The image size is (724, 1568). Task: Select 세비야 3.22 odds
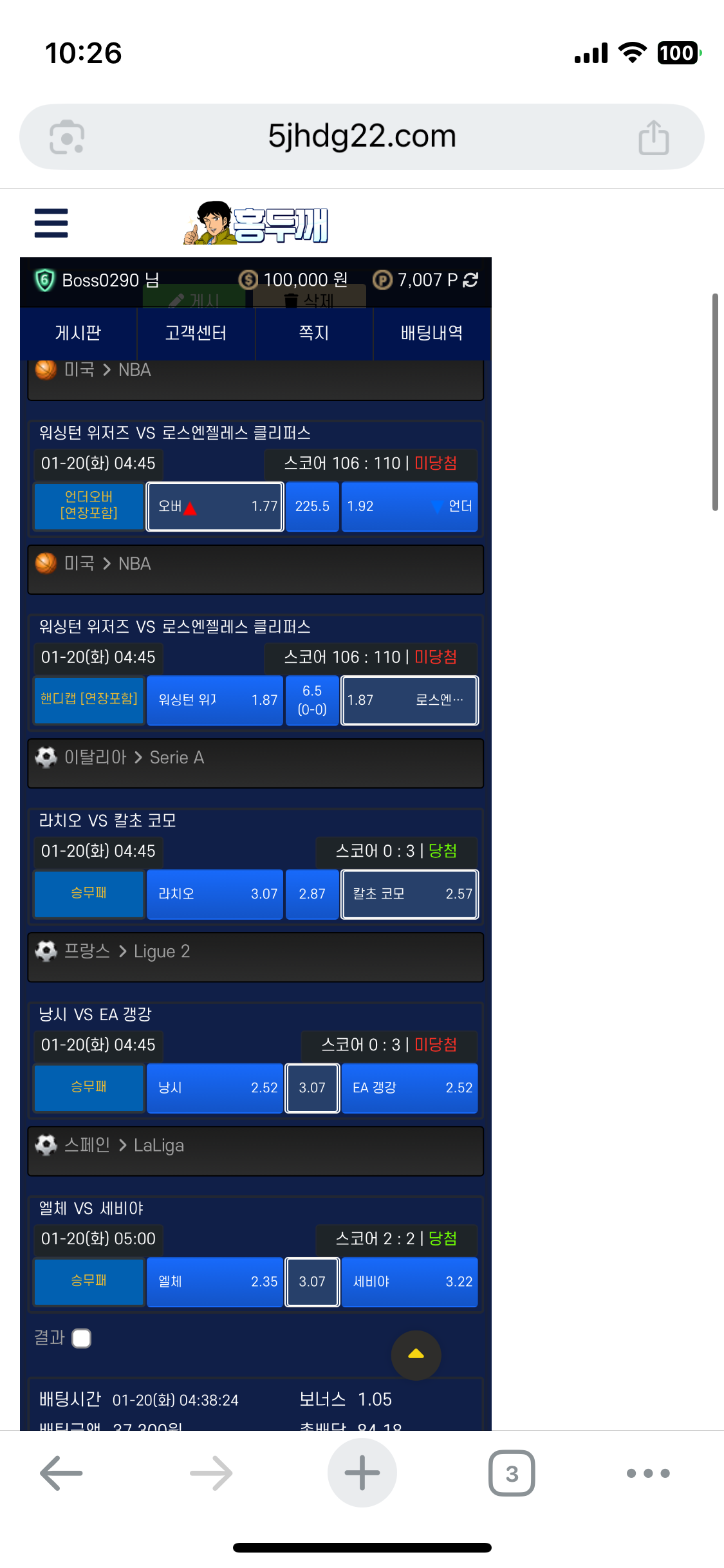[409, 1282]
